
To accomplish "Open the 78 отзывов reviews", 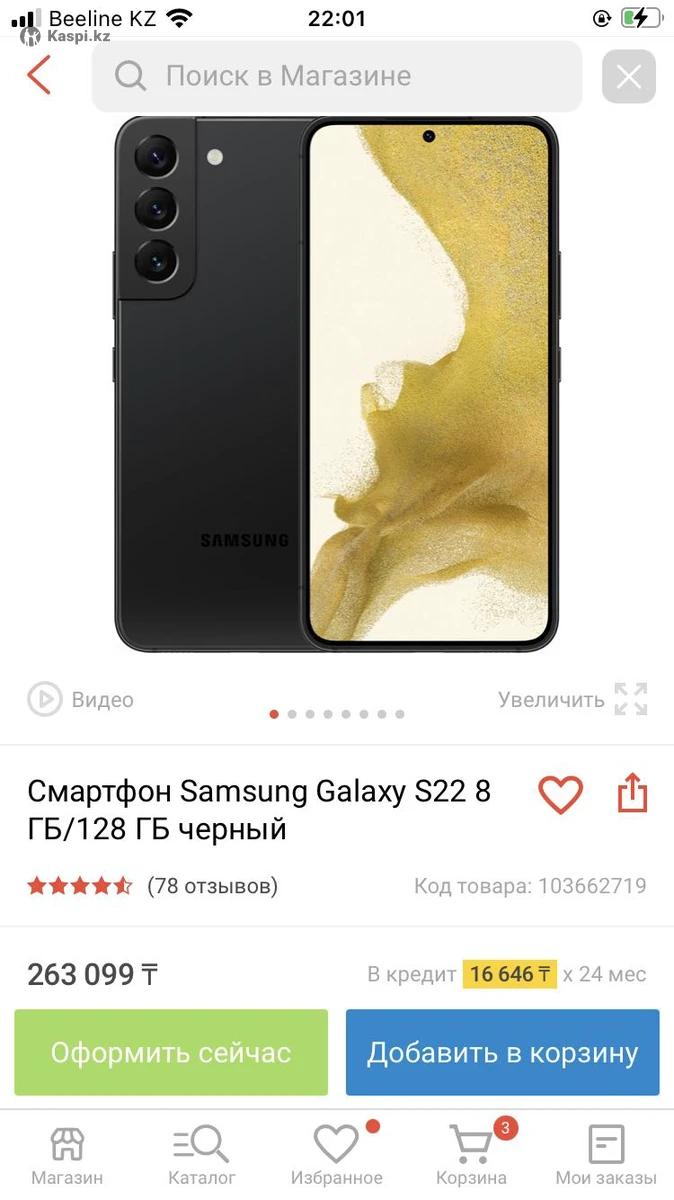I will pos(212,886).
